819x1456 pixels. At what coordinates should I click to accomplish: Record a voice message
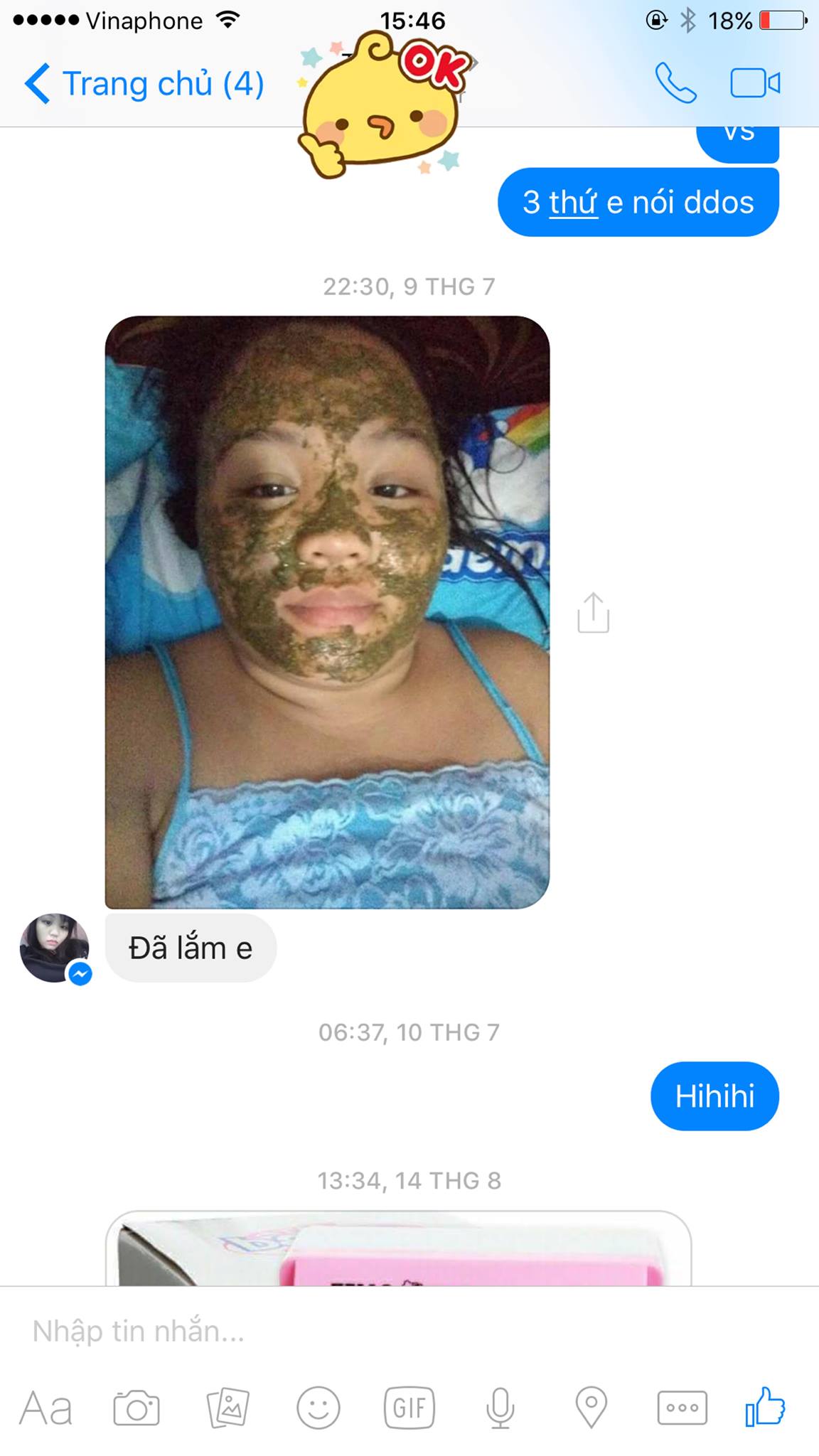pyautogui.click(x=500, y=1408)
